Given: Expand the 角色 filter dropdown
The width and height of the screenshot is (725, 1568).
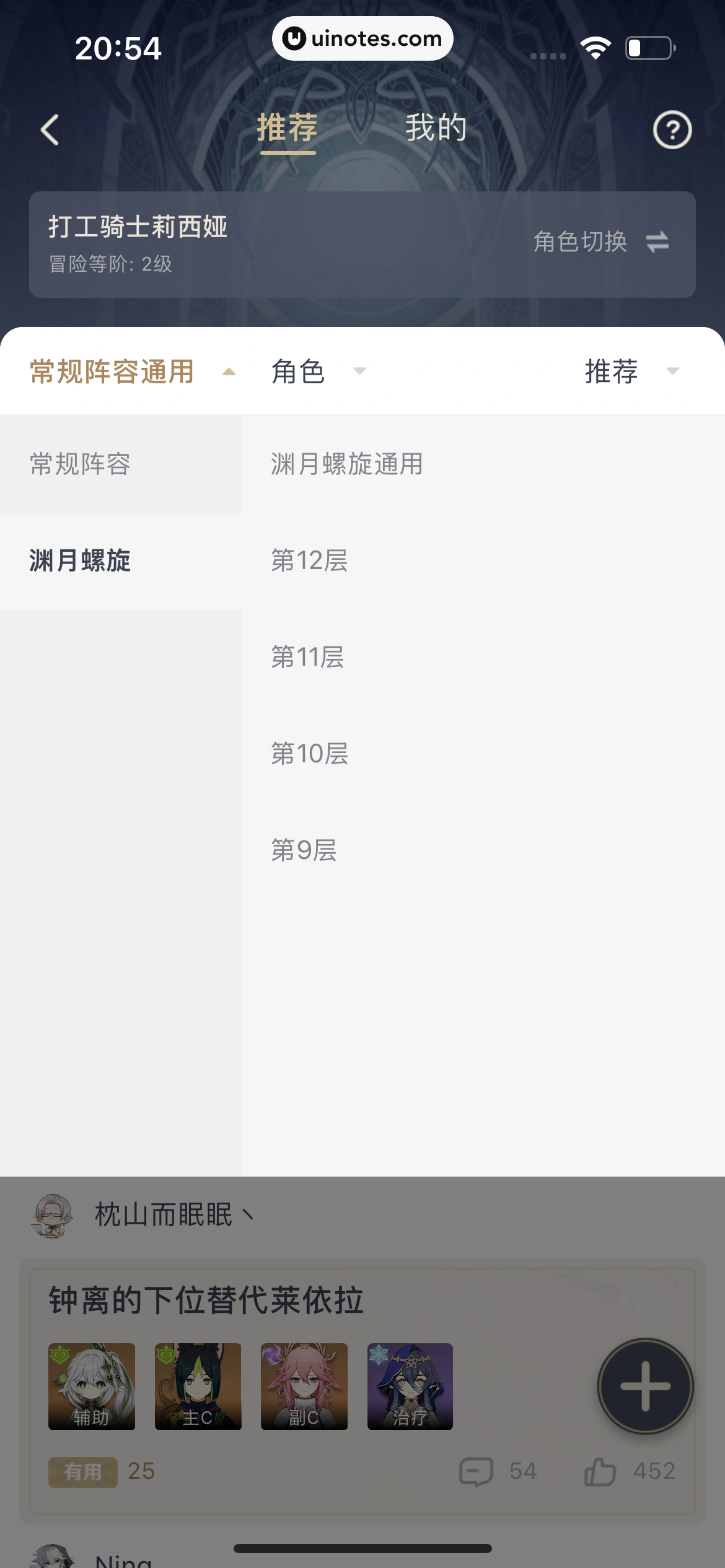Looking at the screenshot, I should click(x=318, y=372).
